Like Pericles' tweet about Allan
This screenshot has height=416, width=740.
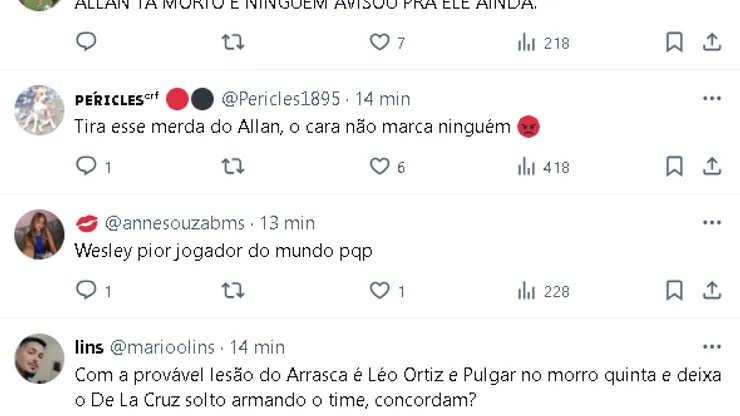(x=380, y=167)
